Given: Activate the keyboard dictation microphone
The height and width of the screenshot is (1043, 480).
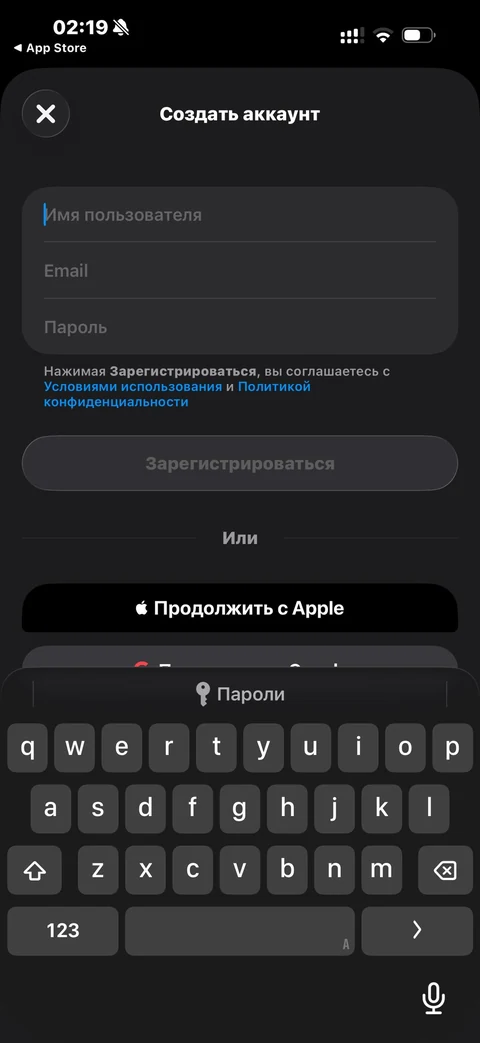Looking at the screenshot, I should [433, 998].
